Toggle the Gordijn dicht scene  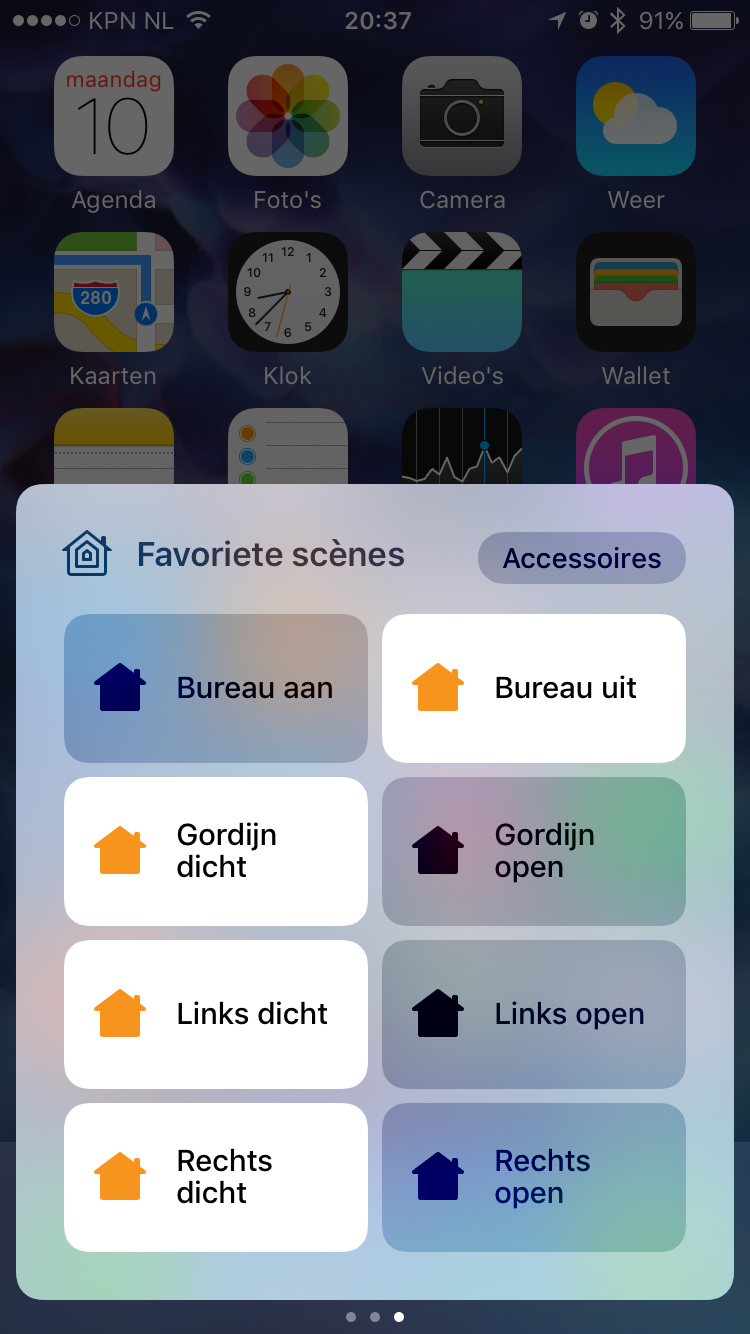coord(216,851)
